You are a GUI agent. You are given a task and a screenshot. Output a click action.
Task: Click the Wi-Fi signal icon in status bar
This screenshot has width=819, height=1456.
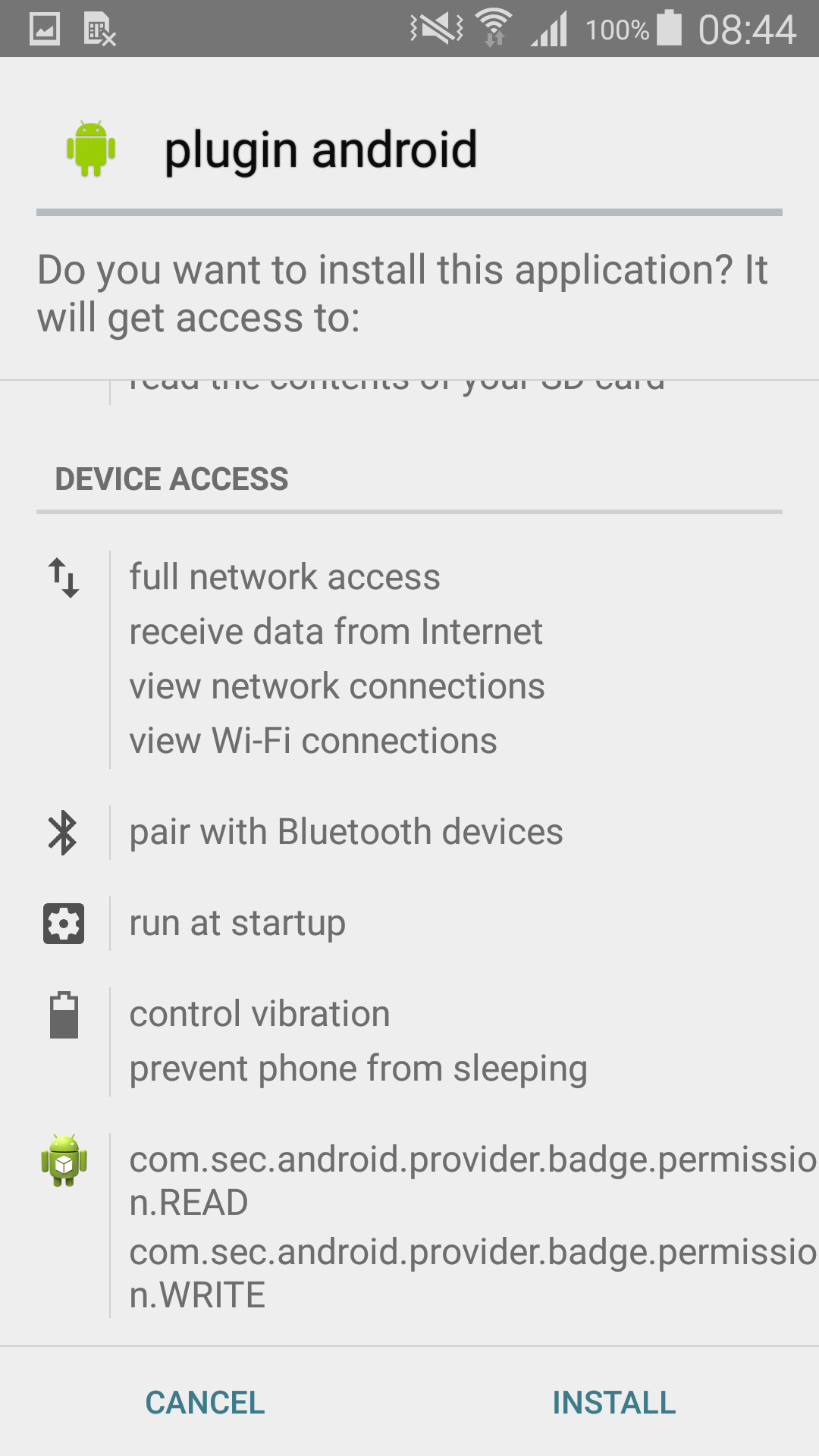pyautogui.click(x=494, y=27)
